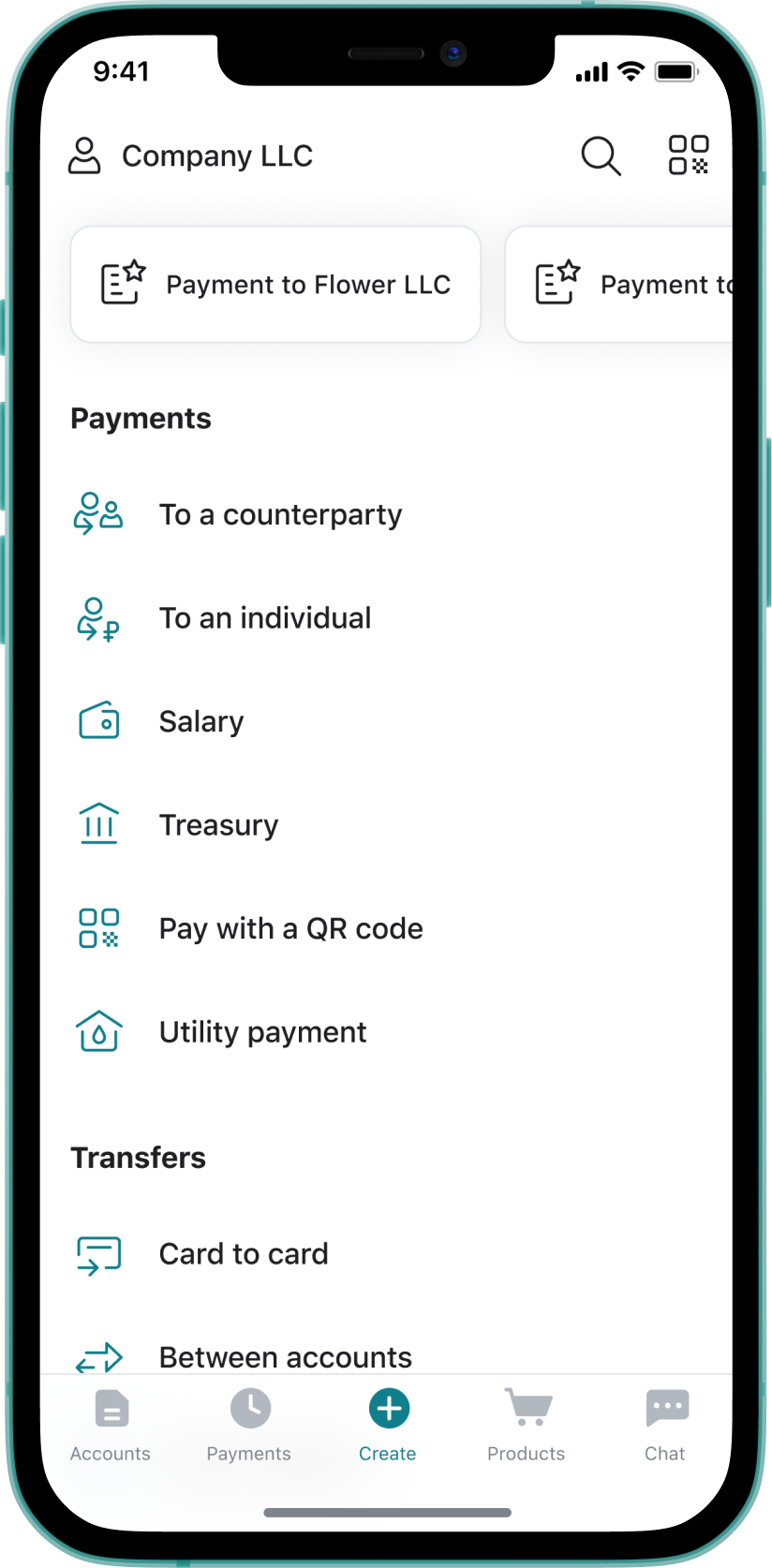Start a payment to a counterparty
Screen dimensions: 772x1568
click(280, 514)
